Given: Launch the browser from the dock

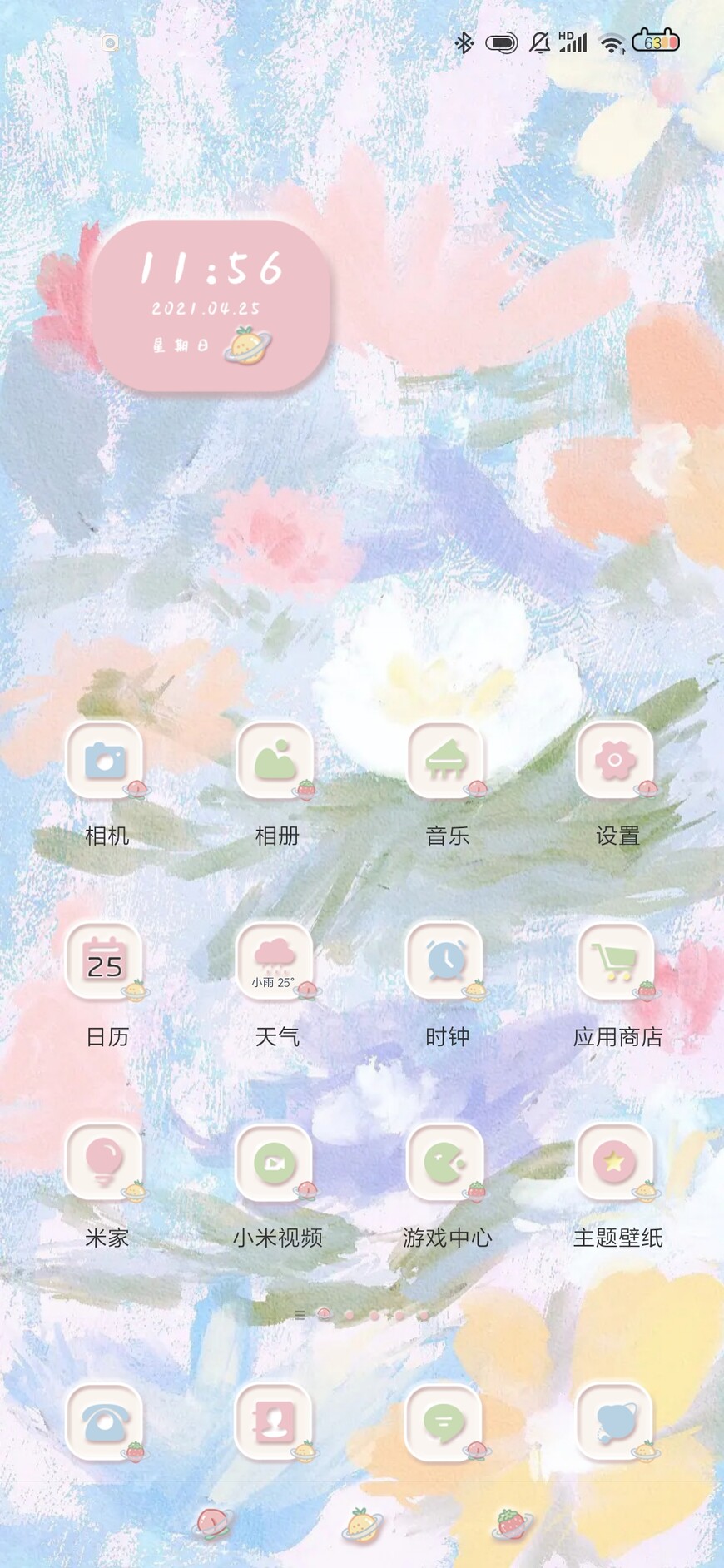Looking at the screenshot, I should click(x=616, y=1423).
